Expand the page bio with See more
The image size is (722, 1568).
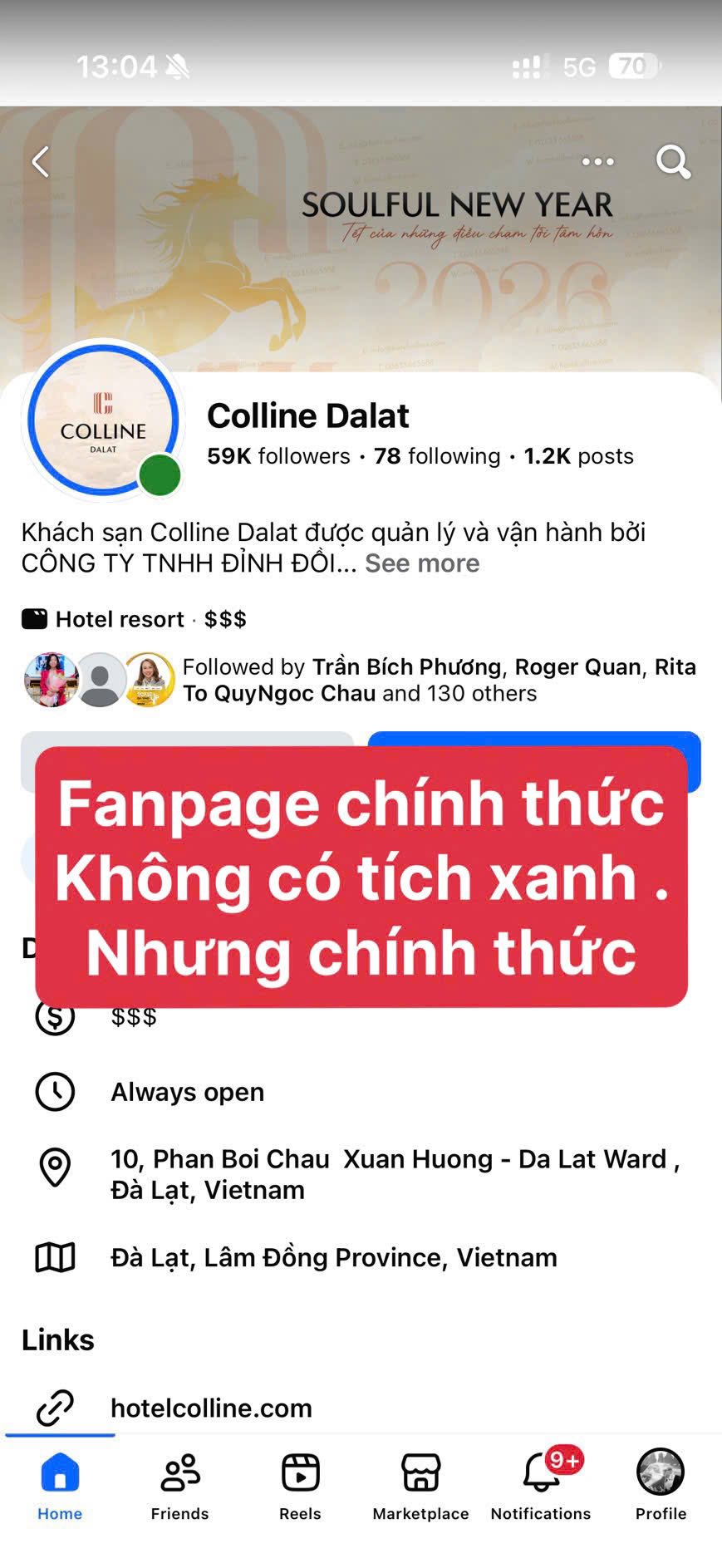tap(421, 563)
